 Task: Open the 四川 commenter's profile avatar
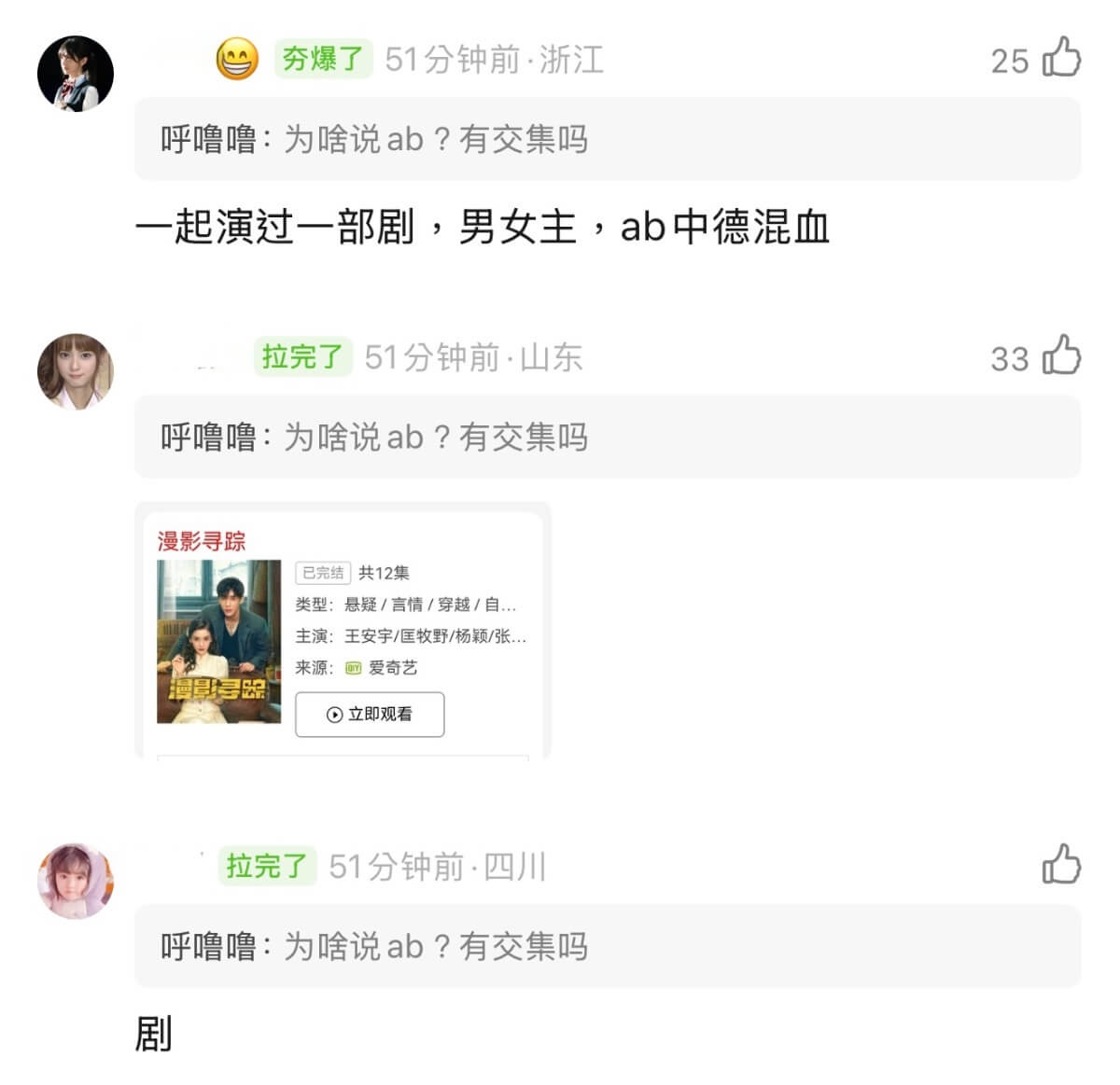point(76,881)
